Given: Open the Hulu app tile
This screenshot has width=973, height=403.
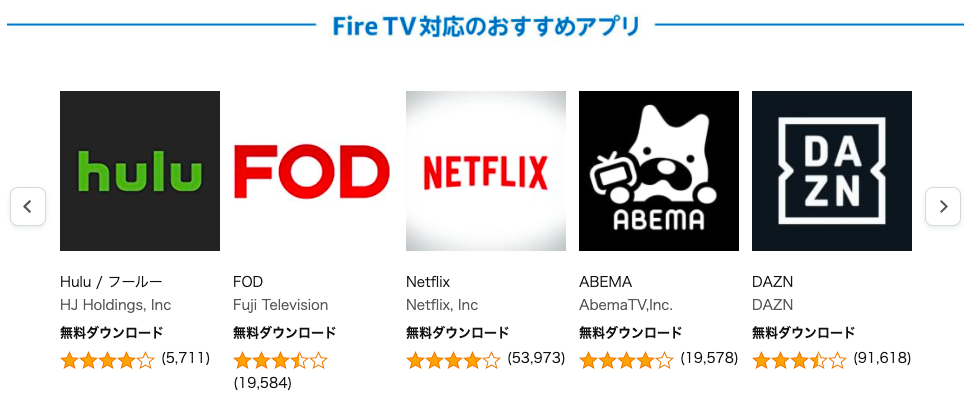Looking at the screenshot, I should pyautogui.click(x=140, y=171).
